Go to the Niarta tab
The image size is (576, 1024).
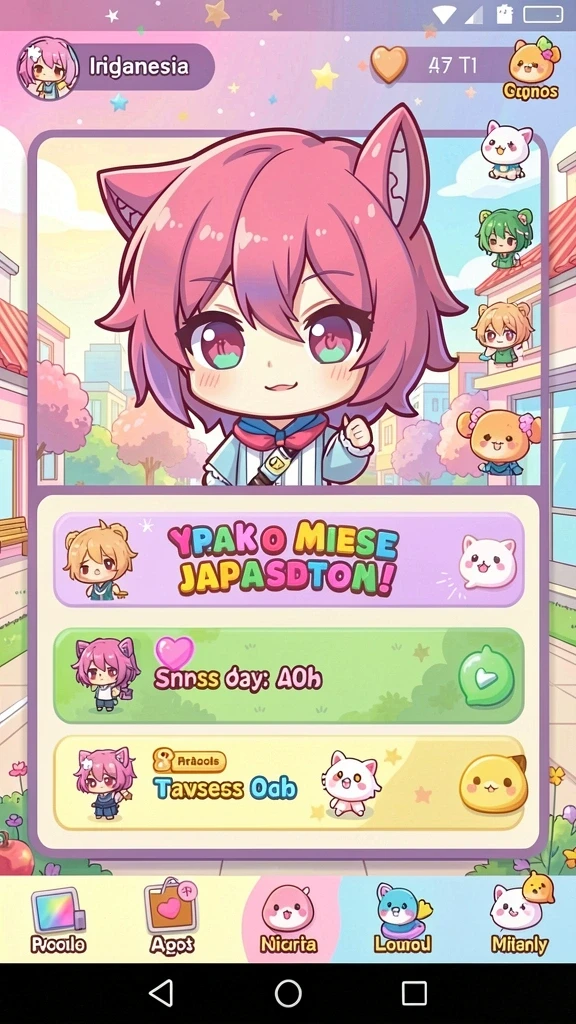tap(289, 918)
